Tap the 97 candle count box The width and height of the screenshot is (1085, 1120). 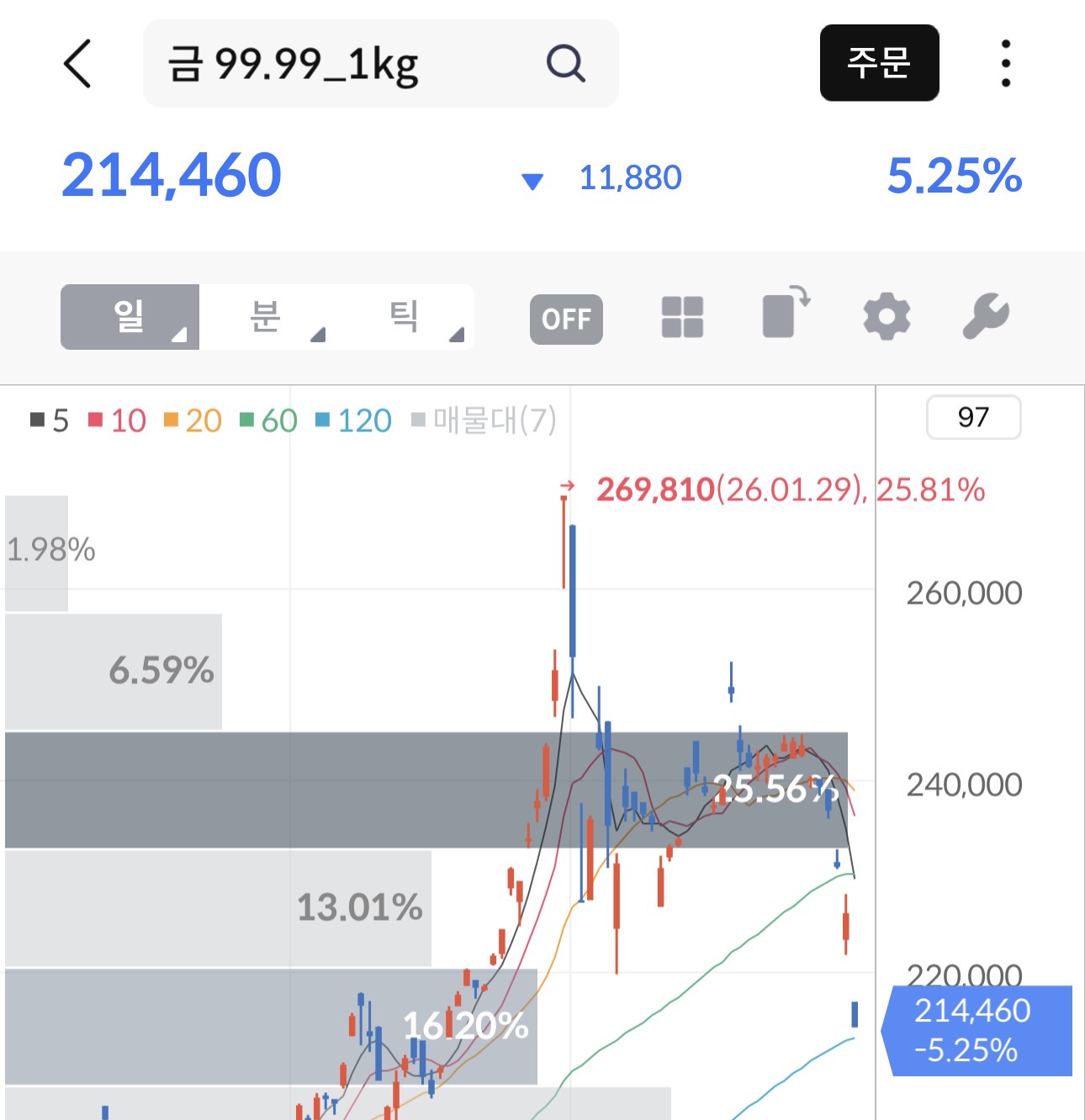(x=973, y=417)
